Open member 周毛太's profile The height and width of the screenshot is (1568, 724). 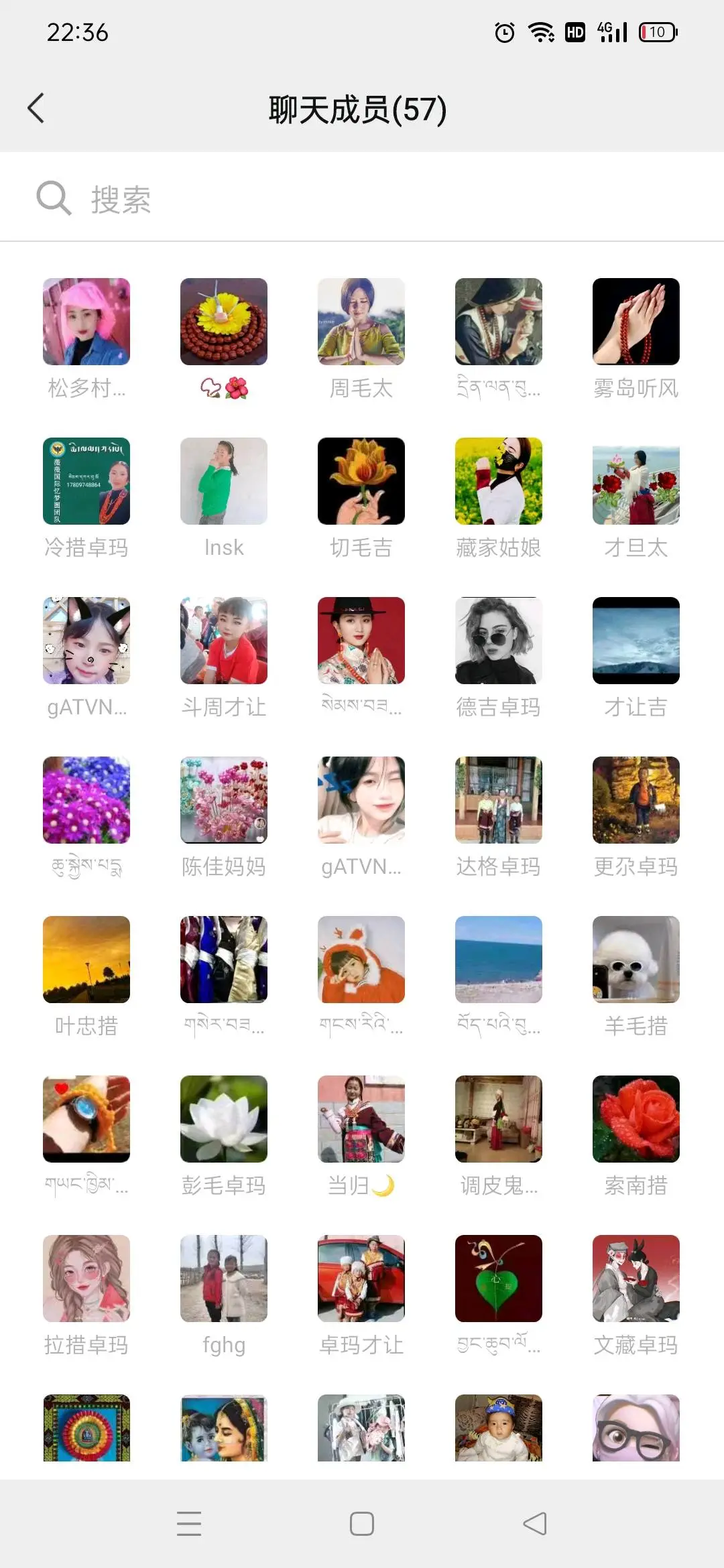[361, 322]
